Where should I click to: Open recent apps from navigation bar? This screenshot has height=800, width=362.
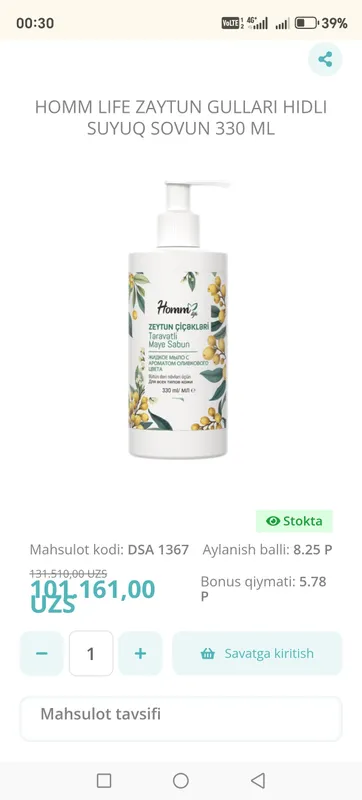coord(104,780)
